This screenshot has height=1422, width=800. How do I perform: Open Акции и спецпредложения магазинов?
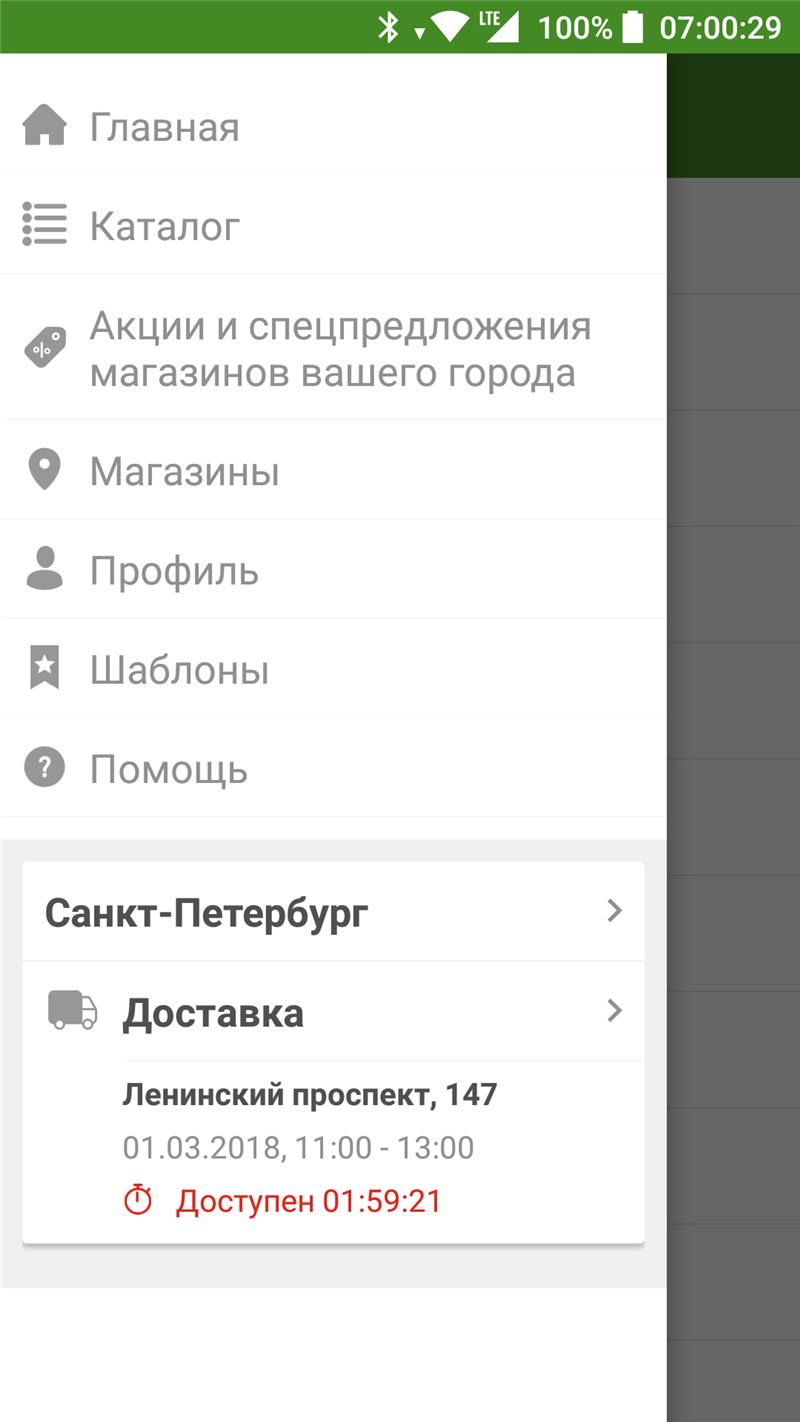click(333, 348)
